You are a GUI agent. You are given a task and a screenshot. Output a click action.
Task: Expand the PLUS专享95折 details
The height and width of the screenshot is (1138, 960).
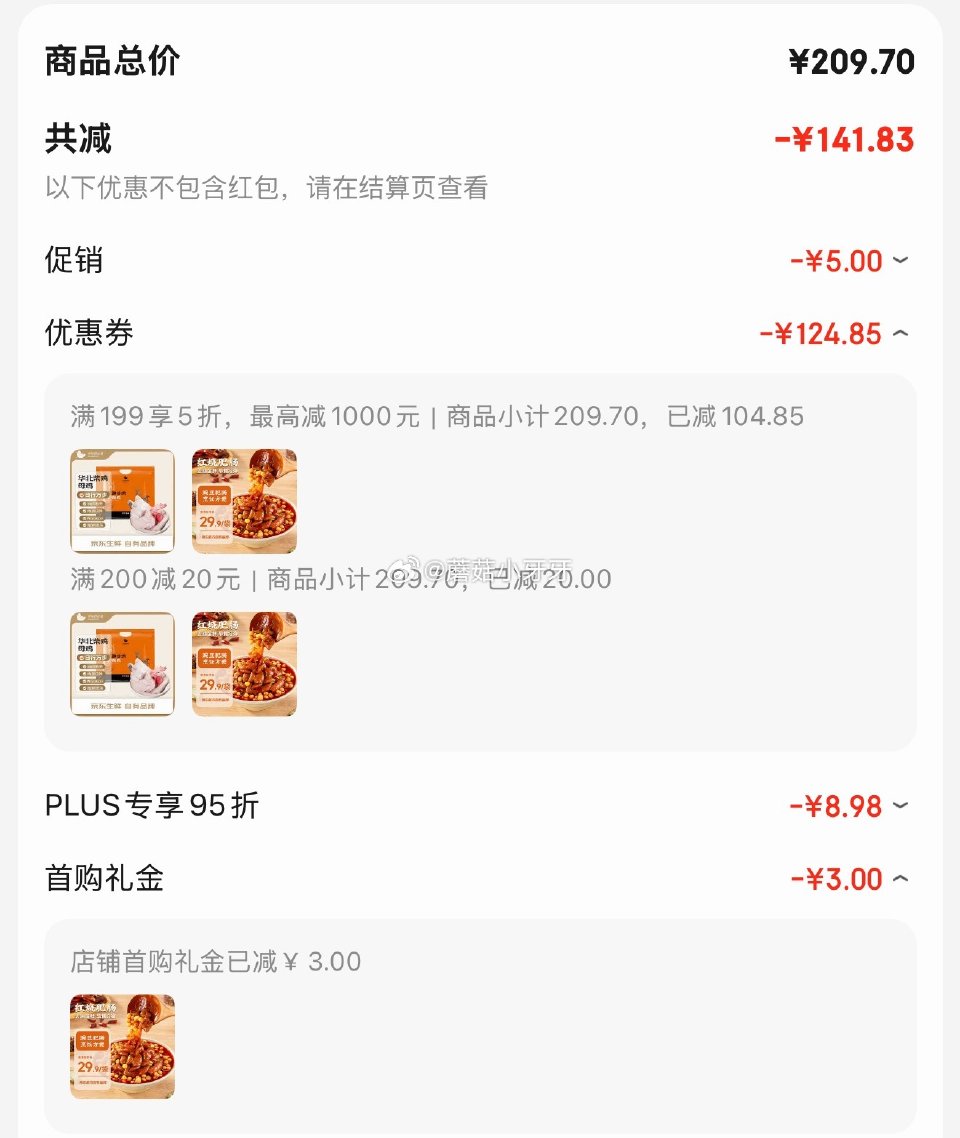898,806
